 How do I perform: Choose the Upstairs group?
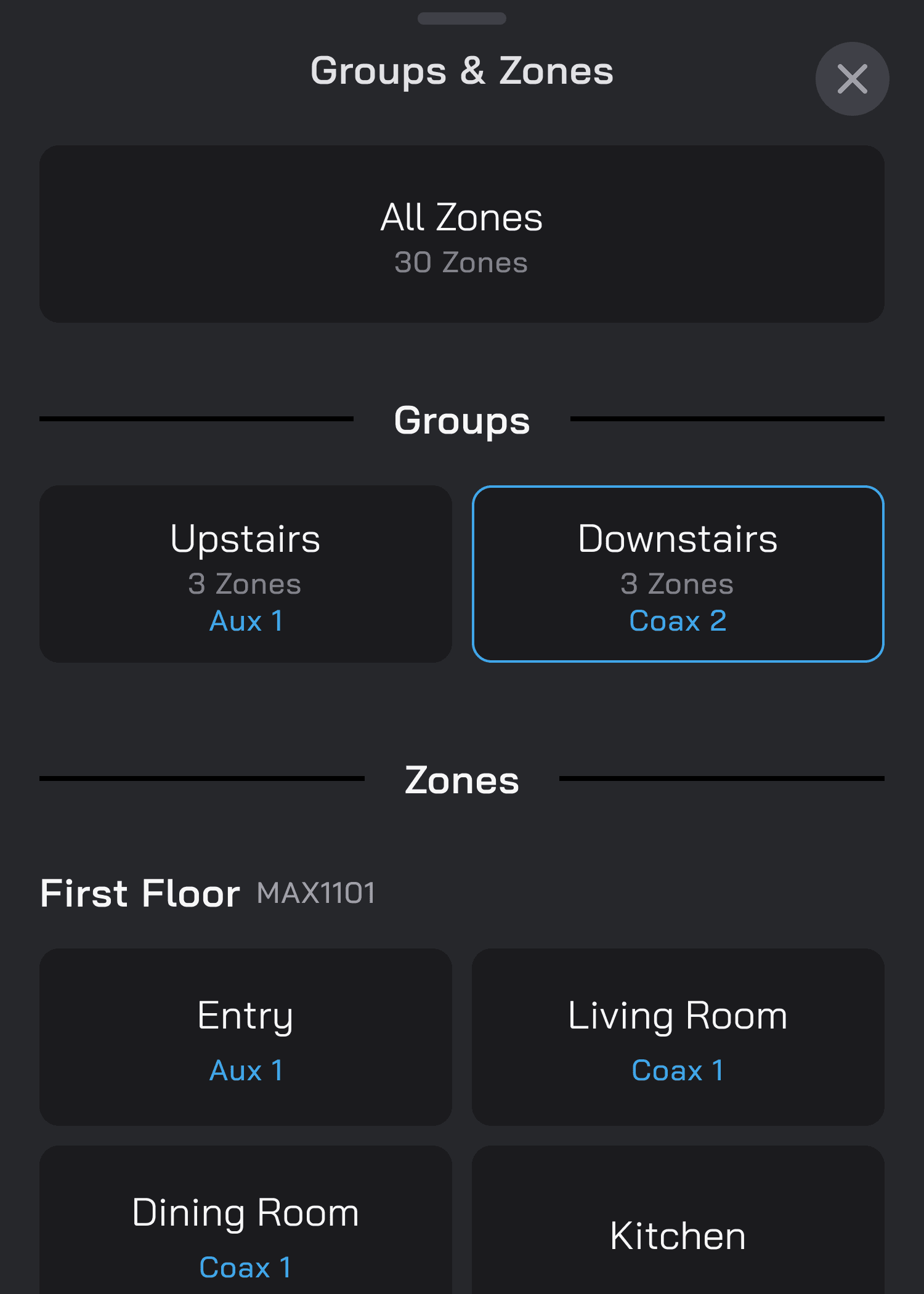tap(246, 574)
